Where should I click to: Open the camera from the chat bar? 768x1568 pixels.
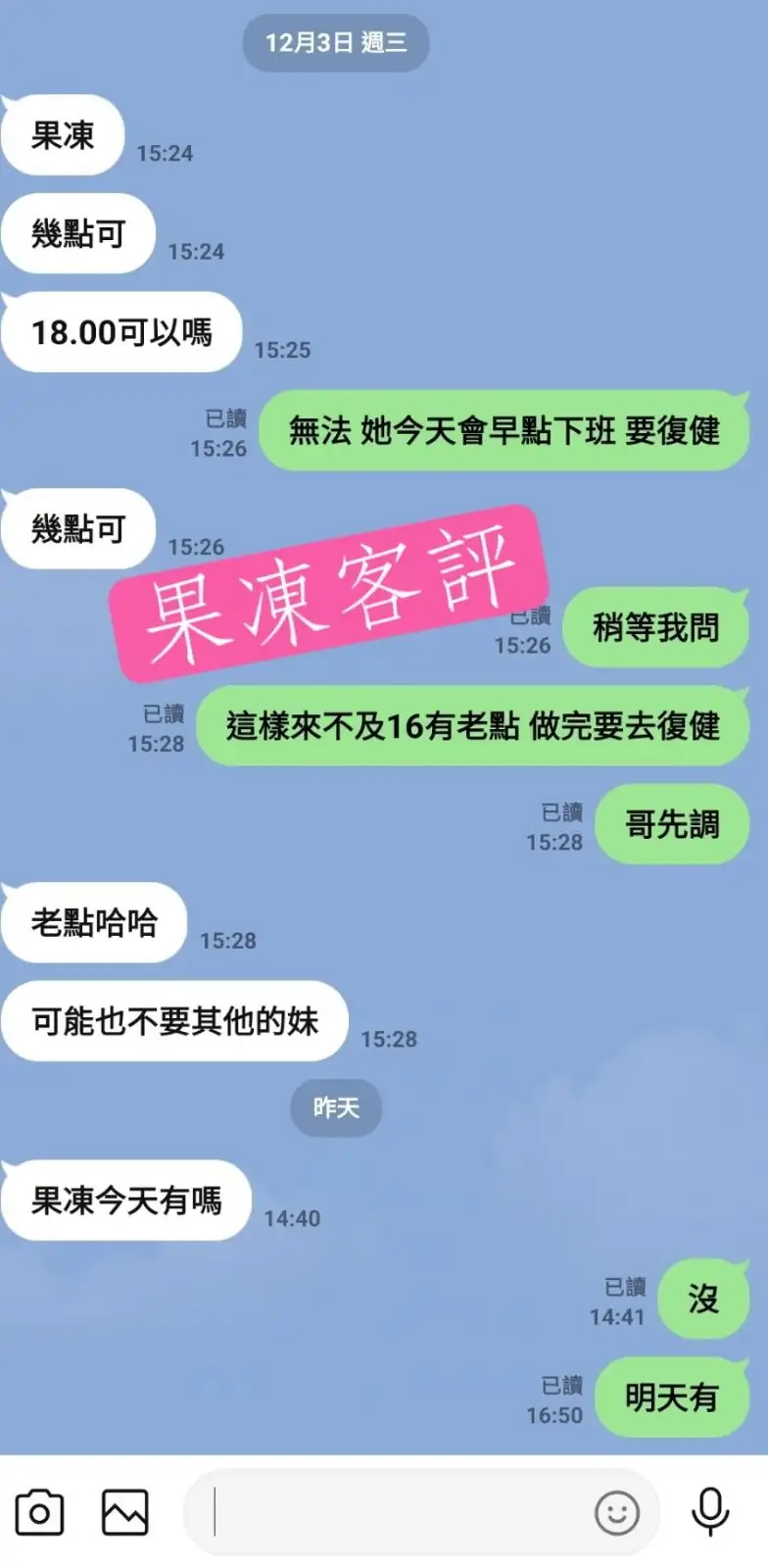(x=39, y=1512)
